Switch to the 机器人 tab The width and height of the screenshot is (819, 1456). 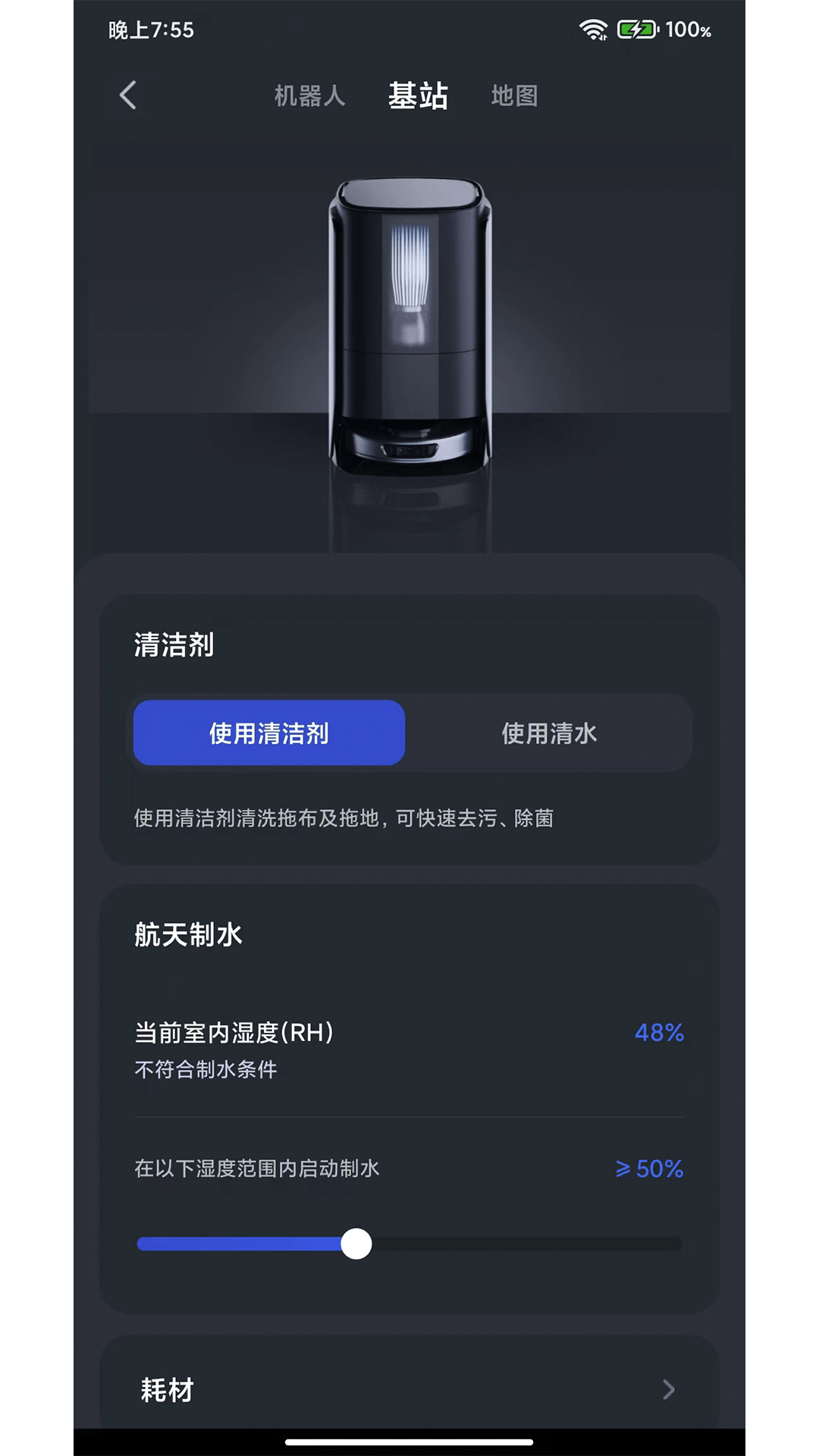[x=309, y=96]
